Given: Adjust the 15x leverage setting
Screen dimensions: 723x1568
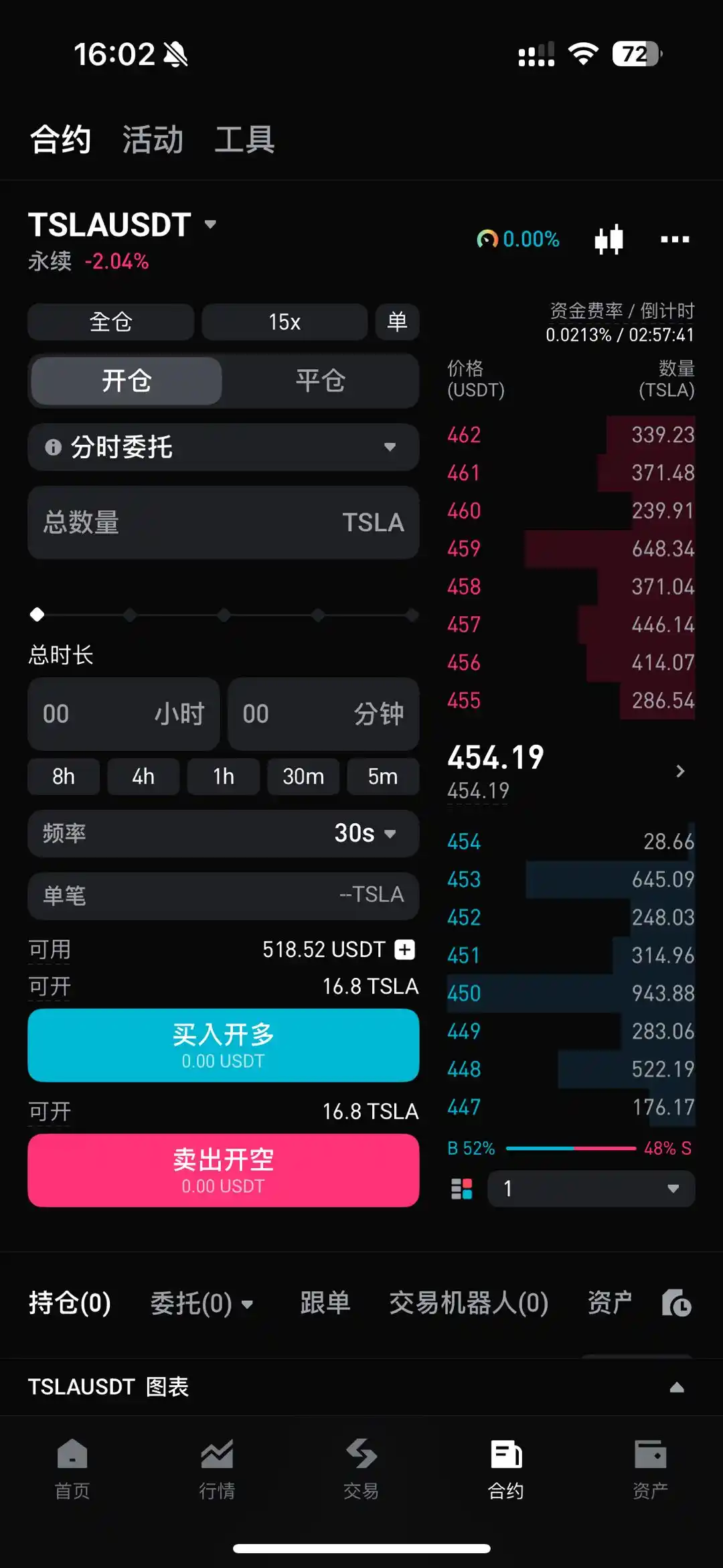Looking at the screenshot, I should point(285,322).
